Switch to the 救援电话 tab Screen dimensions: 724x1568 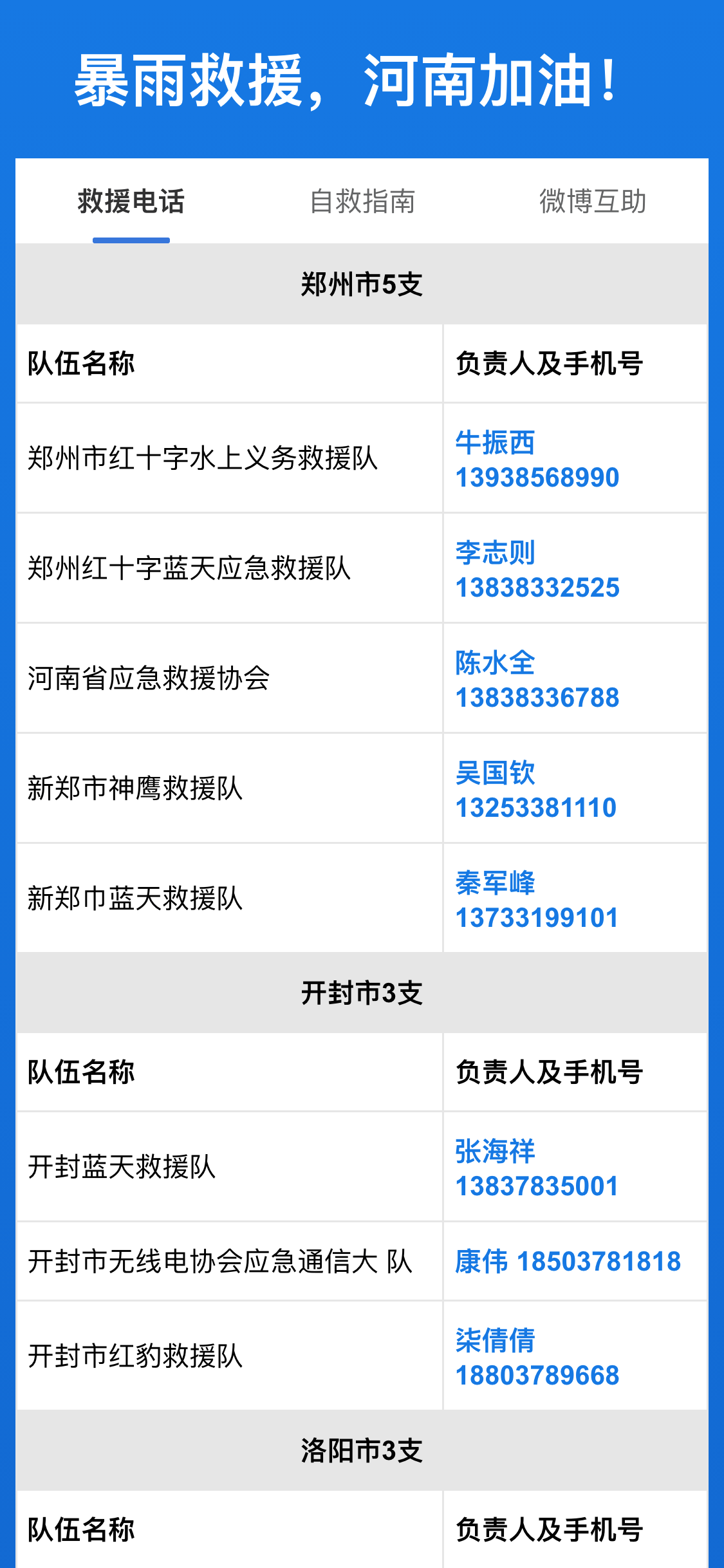pyautogui.click(x=131, y=201)
